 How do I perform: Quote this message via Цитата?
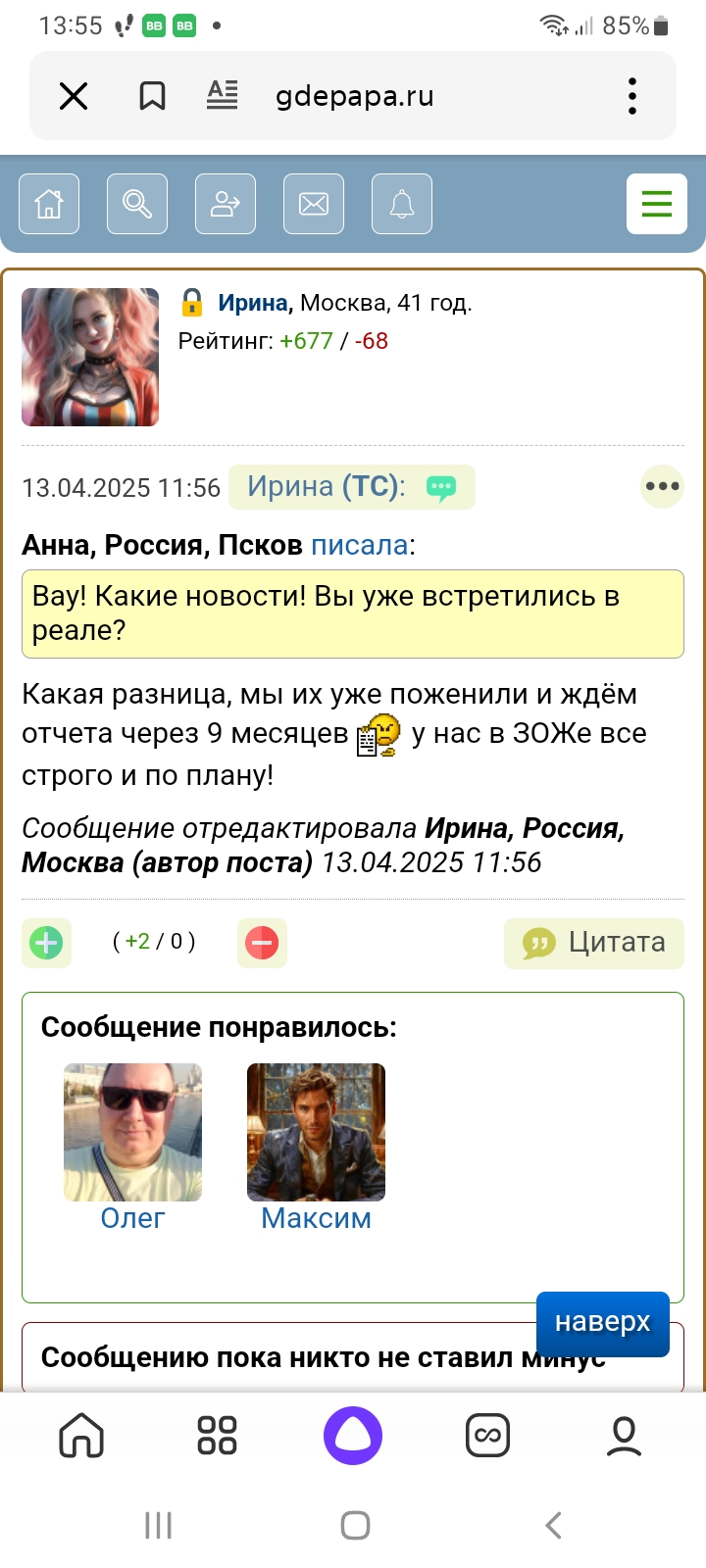click(x=594, y=943)
